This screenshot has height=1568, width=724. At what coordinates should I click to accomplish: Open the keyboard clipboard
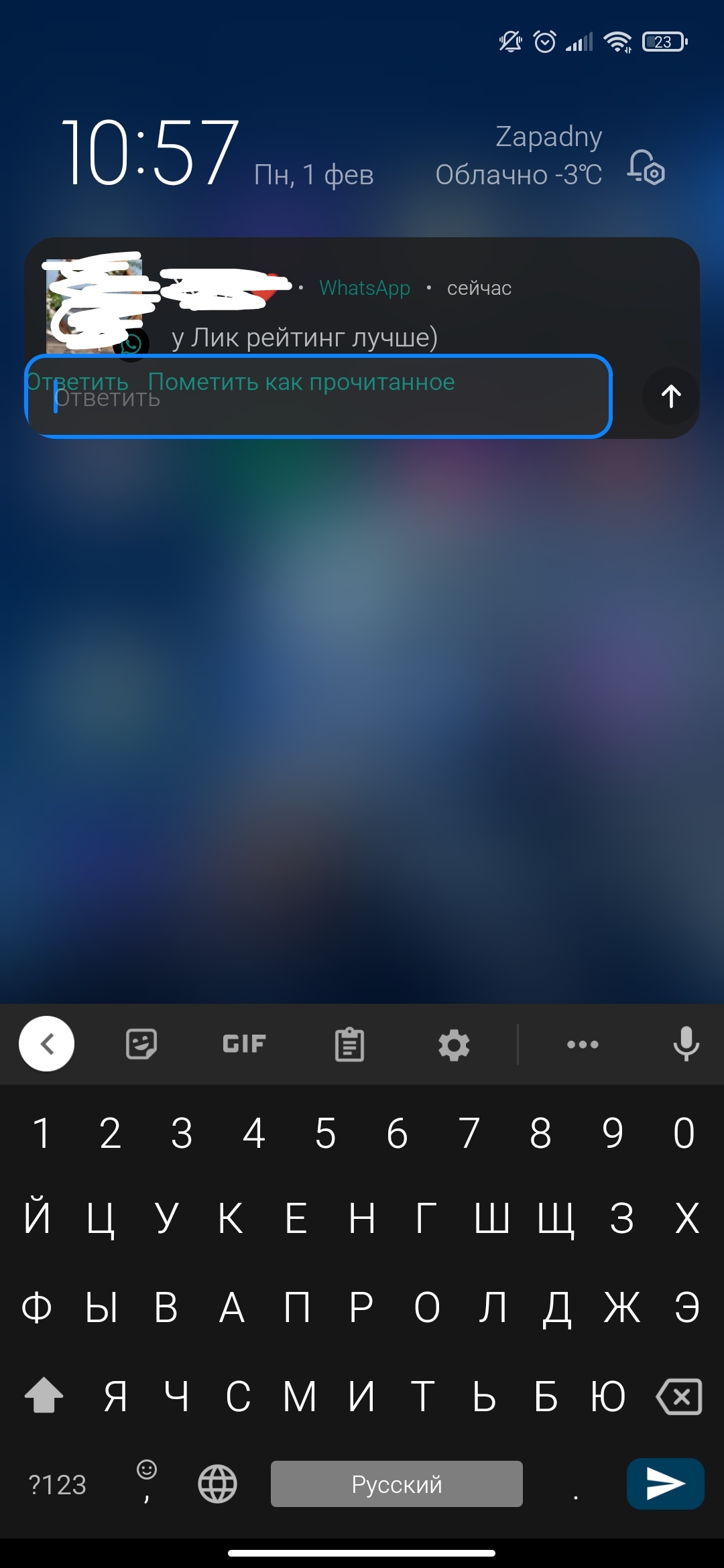click(349, 1045)
